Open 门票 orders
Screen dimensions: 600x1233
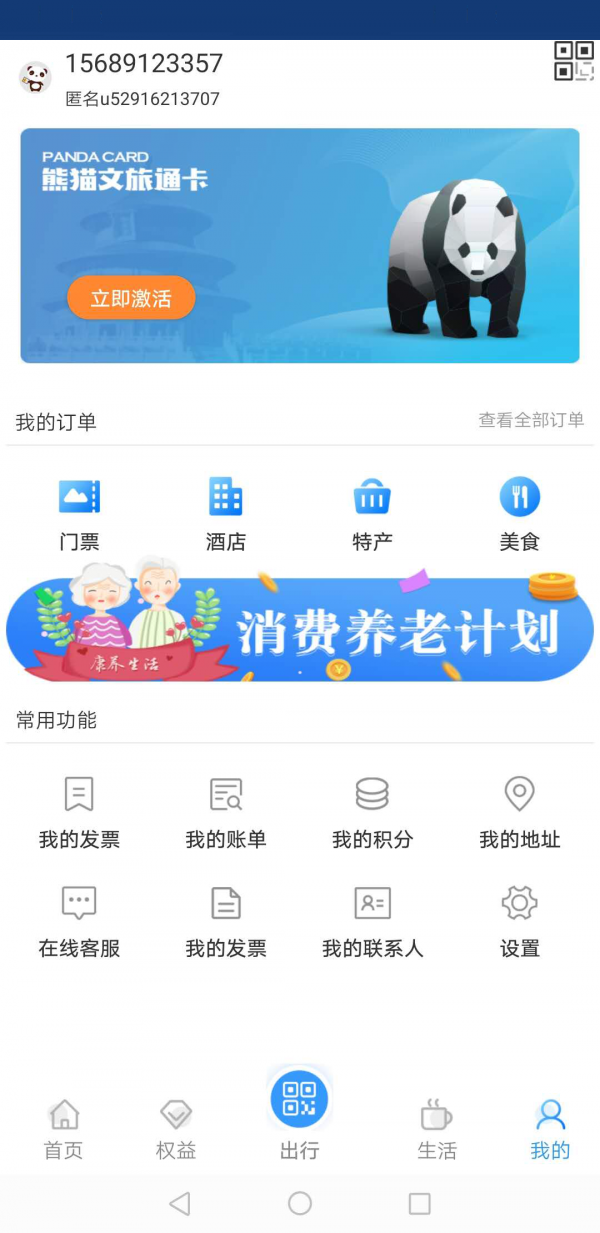[x=79, y=513]
